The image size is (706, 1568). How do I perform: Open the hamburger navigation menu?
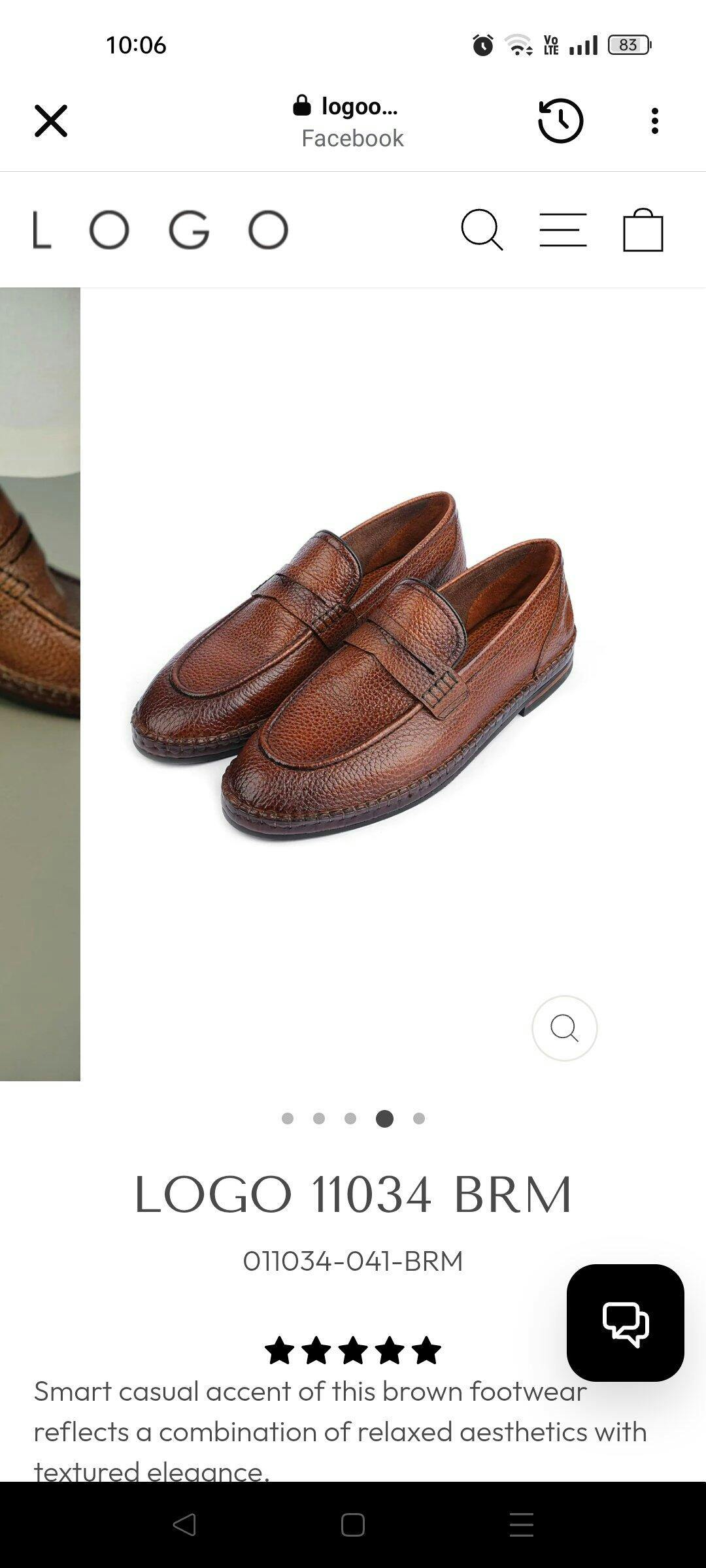(563, 230)
